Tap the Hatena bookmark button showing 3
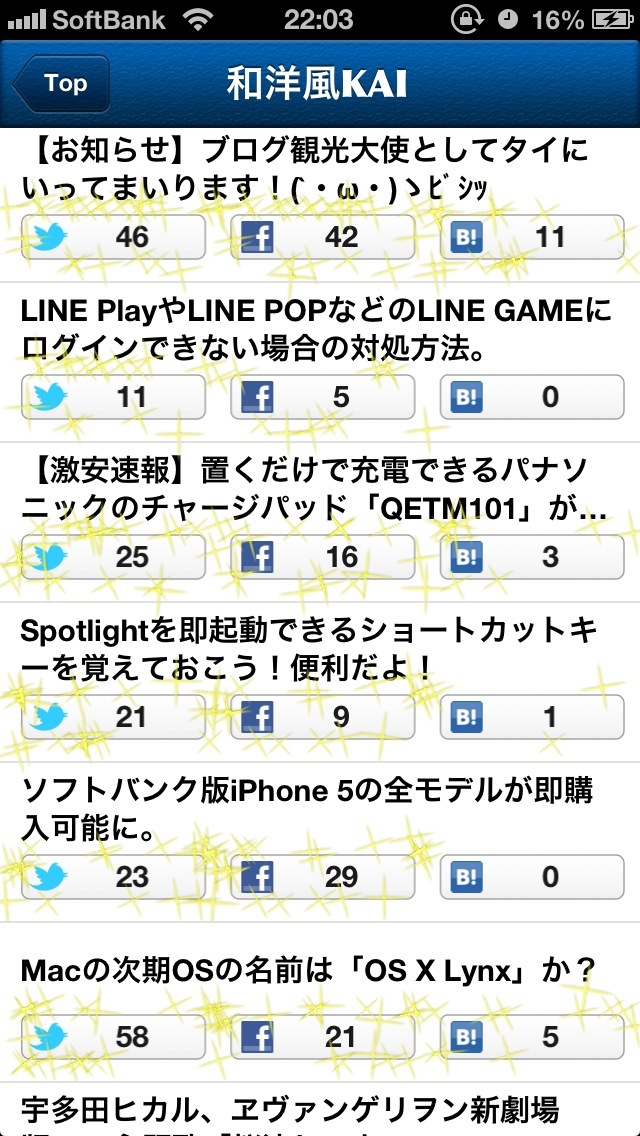Viewport: 640px width, 1136px height. click(x=532, y=556)
